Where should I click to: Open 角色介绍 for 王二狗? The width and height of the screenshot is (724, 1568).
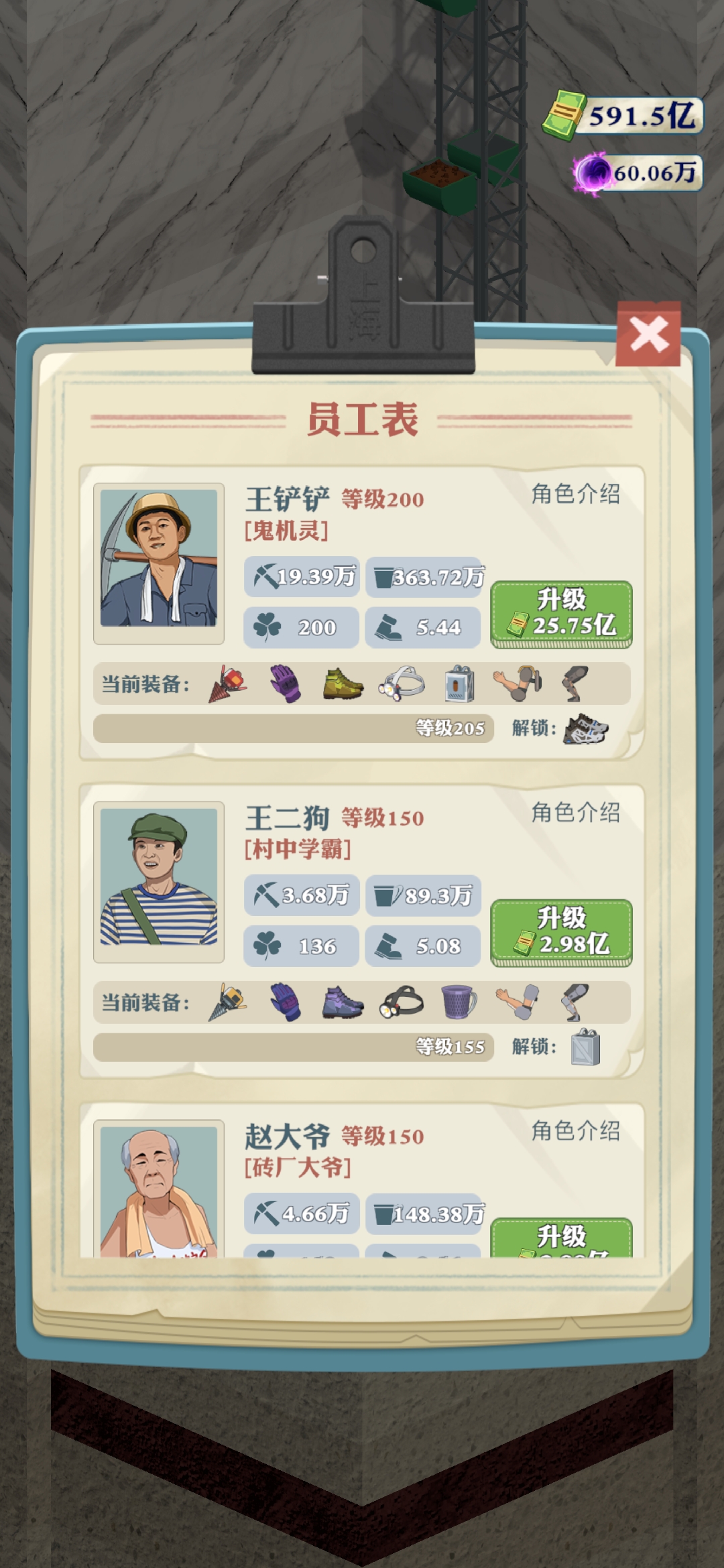tap(575, 812)
